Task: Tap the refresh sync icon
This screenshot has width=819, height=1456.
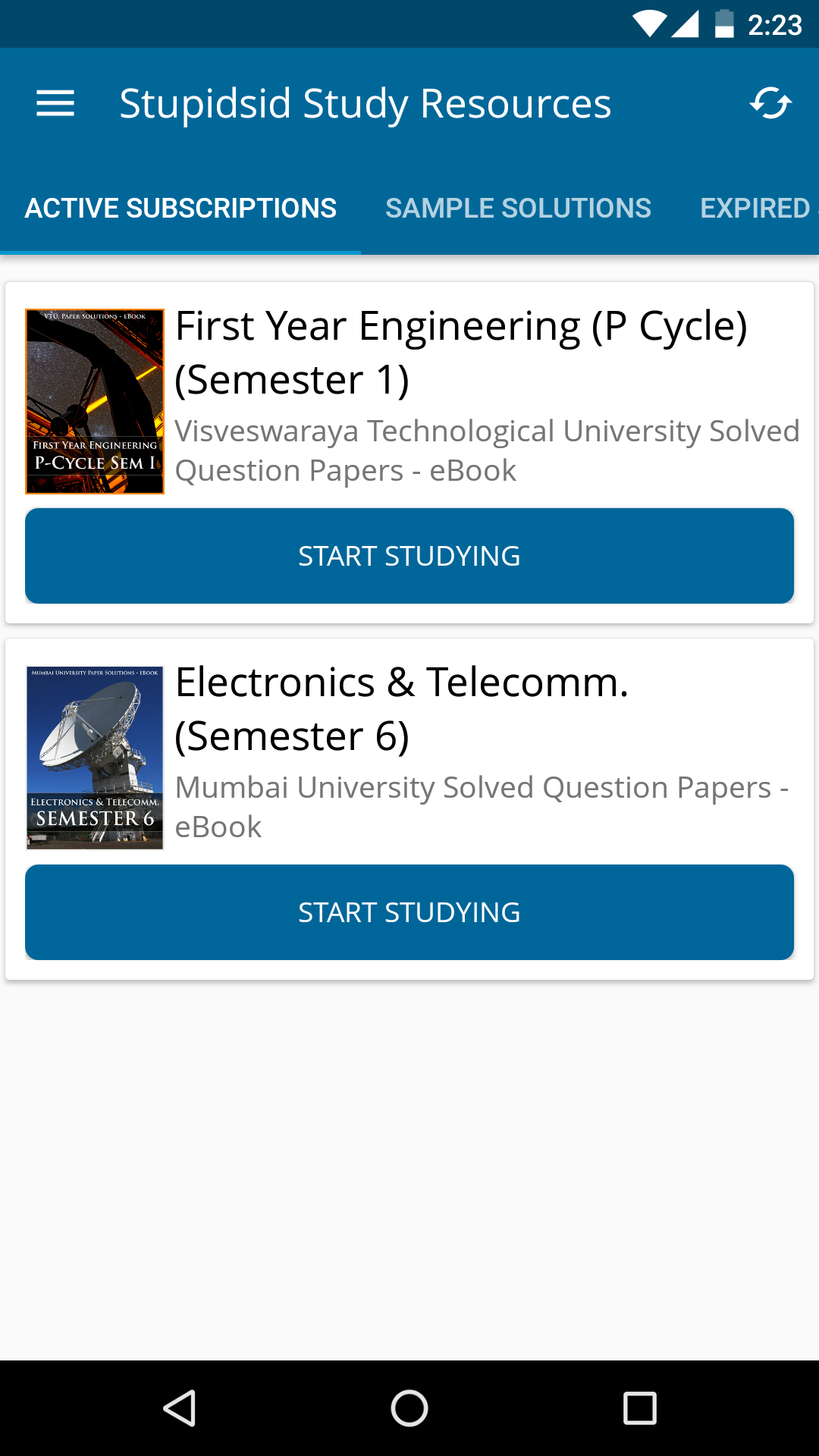Action: click(770, 103)
